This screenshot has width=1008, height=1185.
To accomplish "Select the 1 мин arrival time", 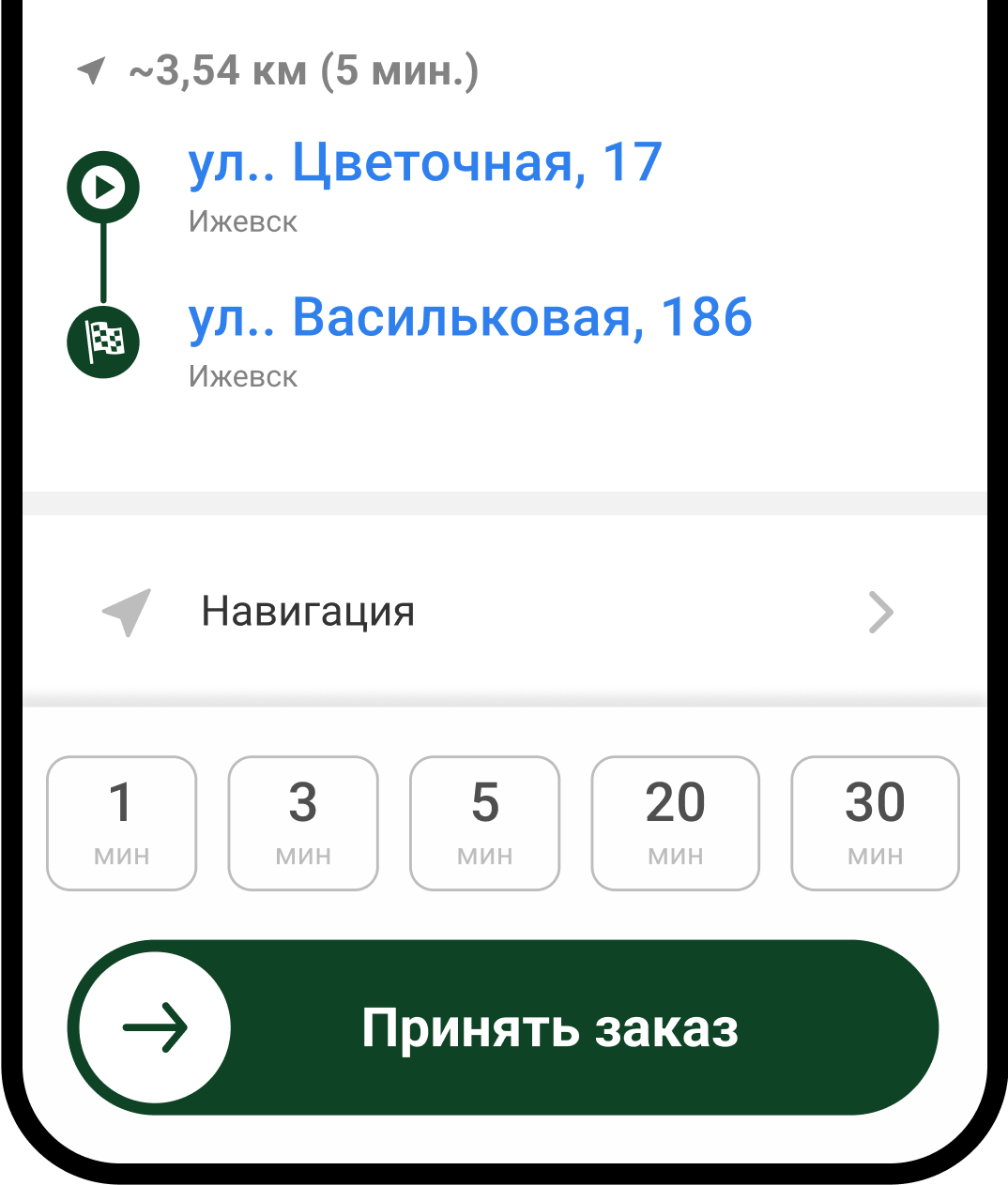I will click(x=122, y=823).
